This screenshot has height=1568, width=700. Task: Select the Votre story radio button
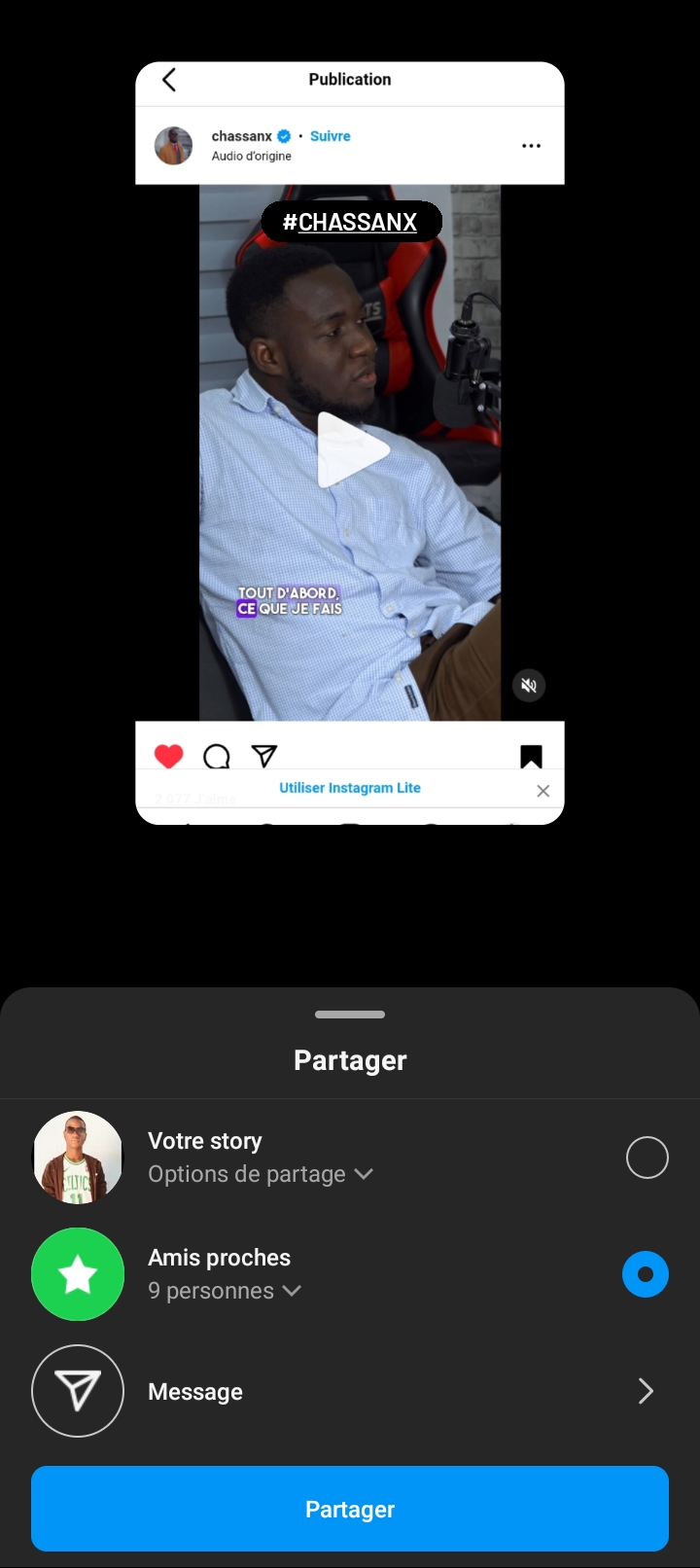coord(647,1158)
